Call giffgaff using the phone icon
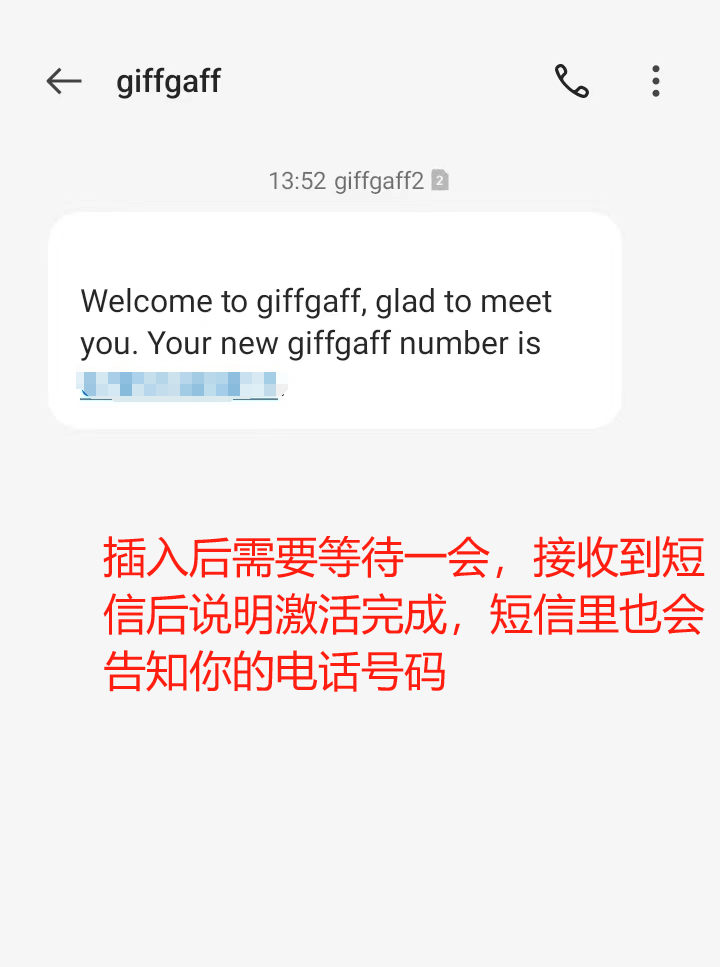The height and width of the screenshot is (967, 720). click(572, 81)
